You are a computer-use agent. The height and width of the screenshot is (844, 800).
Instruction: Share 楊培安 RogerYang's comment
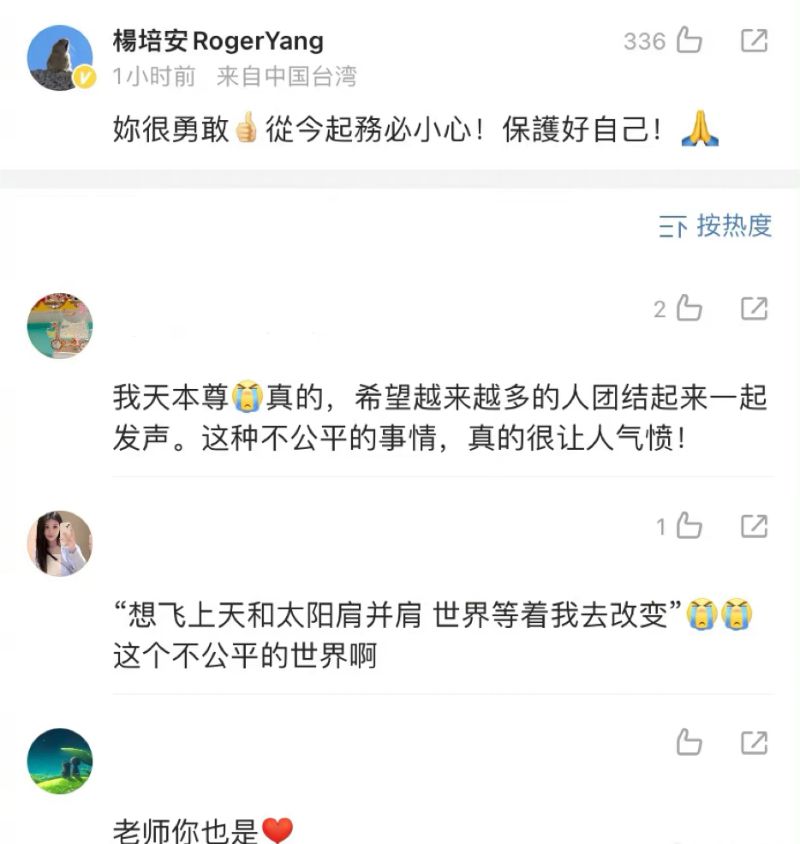click(x=754, y=41)
